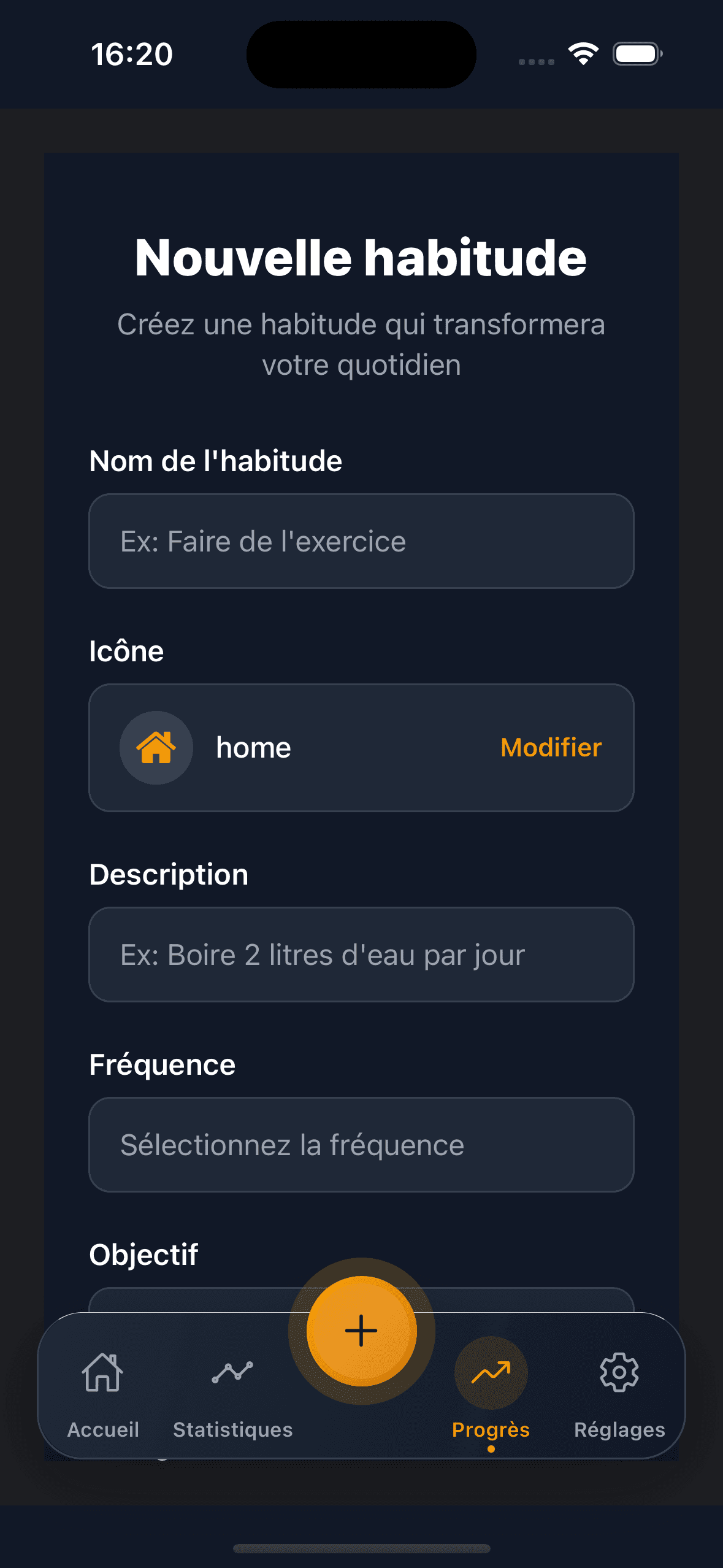Tap the orange plus button to add habit
This screenshot has height=1568, width=723.
(x=361, y=1329)
